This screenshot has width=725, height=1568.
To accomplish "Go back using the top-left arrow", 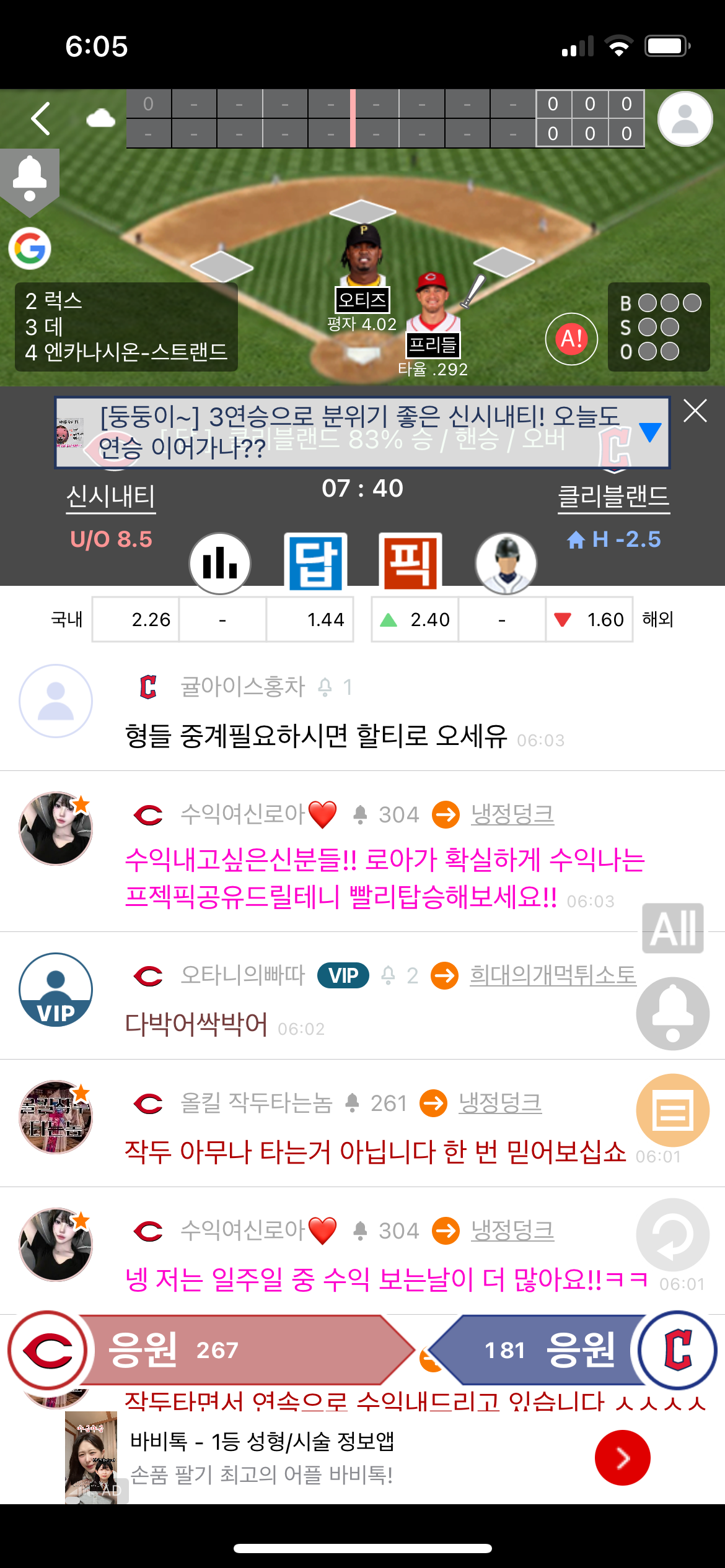I will (41, 118).
